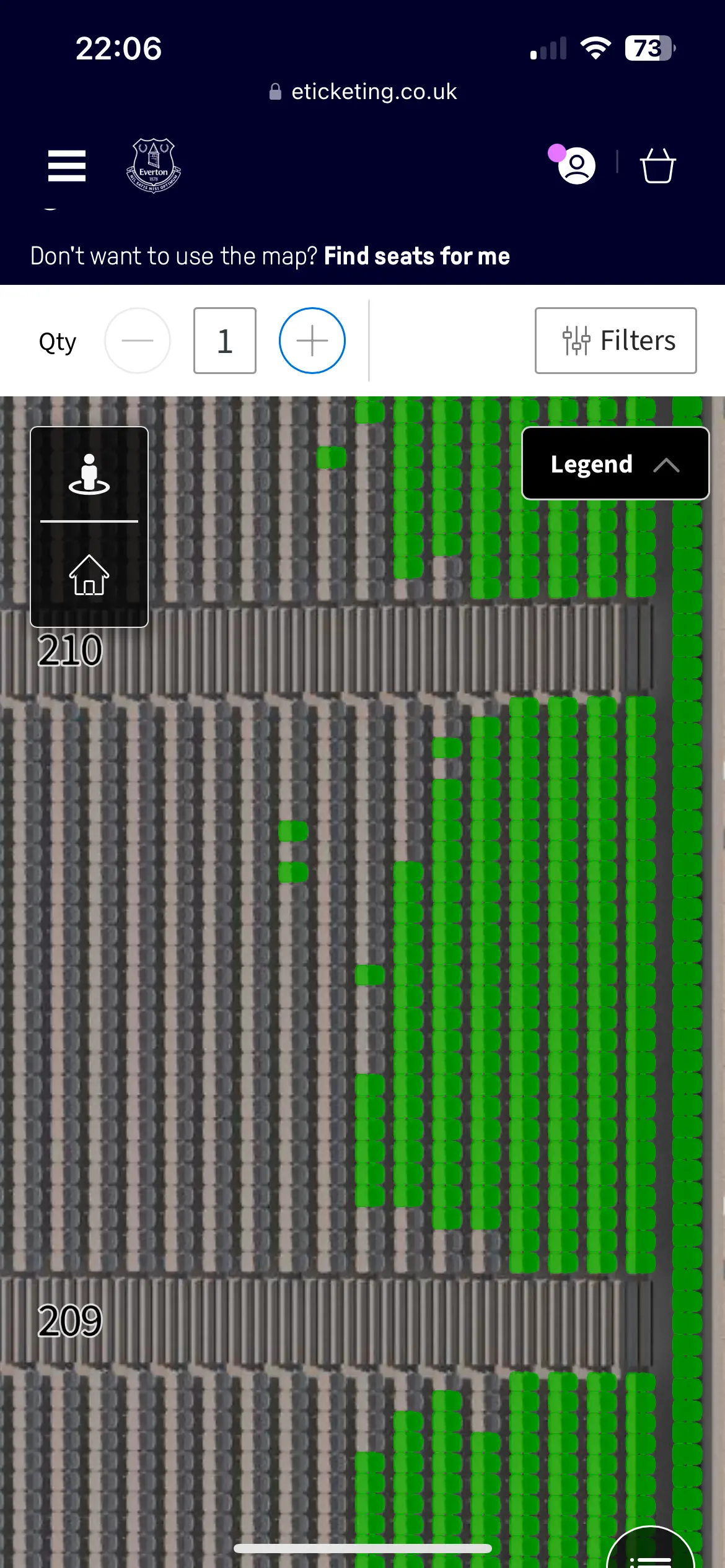Open the account profile icon
Screen dimensions: 725x1568
tap(576, 166)
